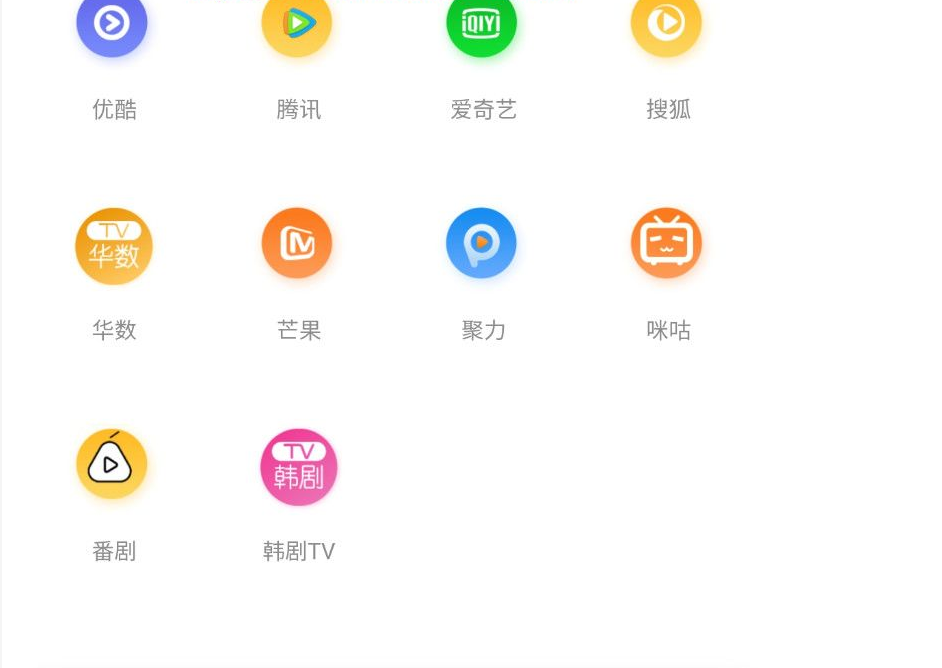Choose the 搜狐 video source

(666, 24)
